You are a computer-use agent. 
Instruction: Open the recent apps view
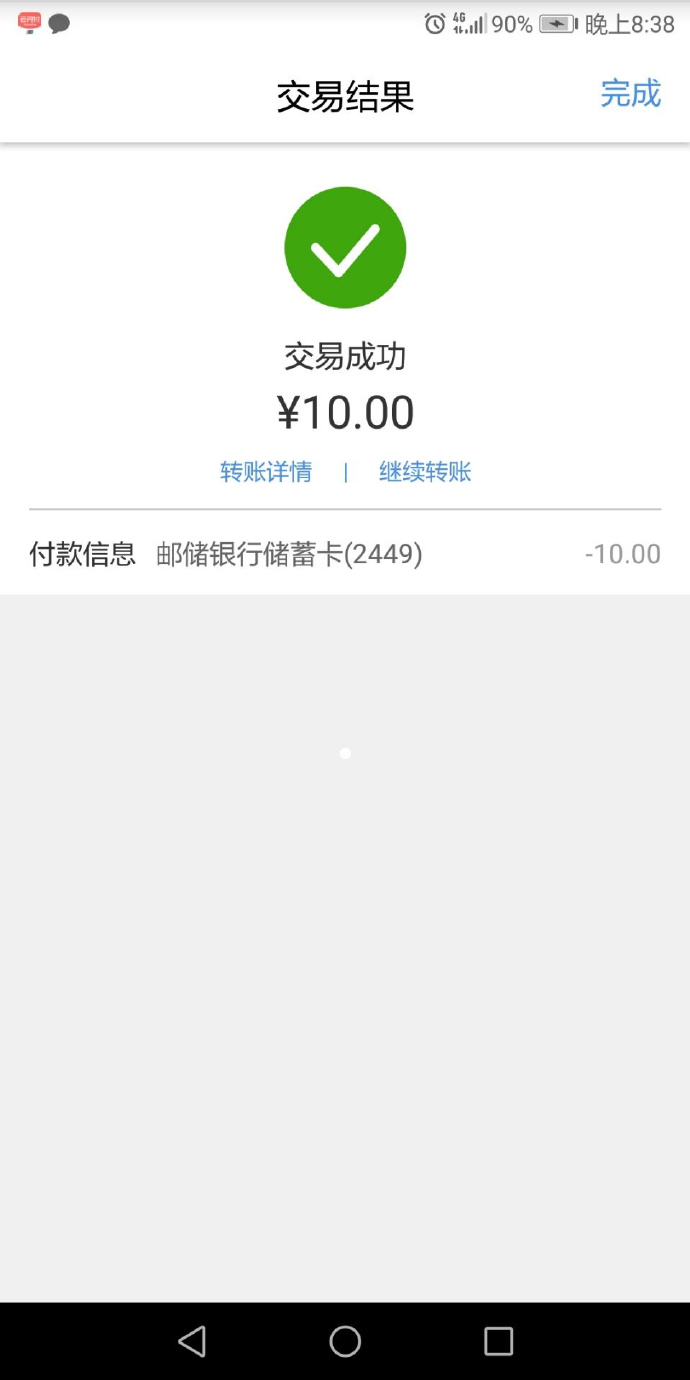point(498,1341)
